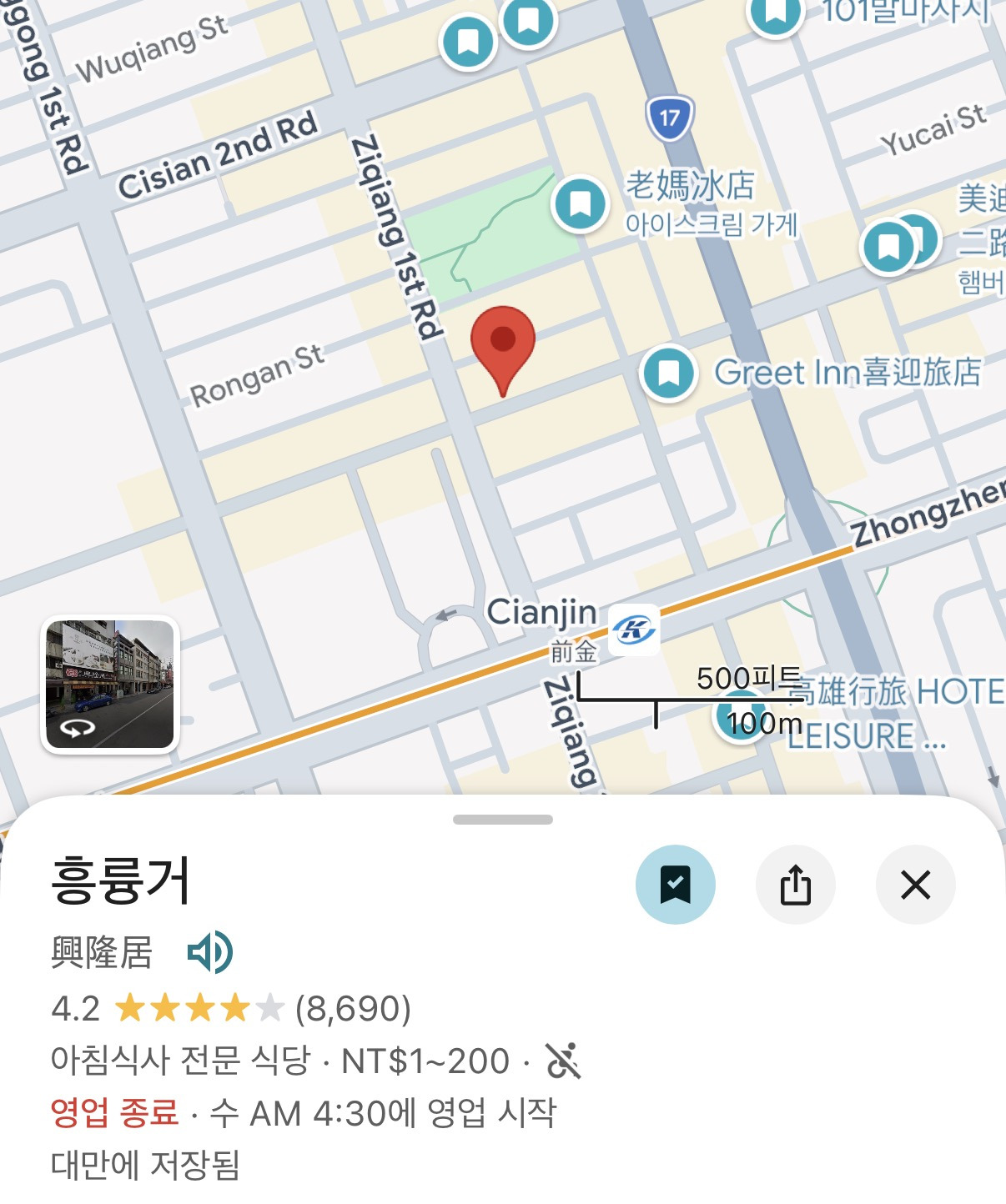Tap the saved bookmark button for 흥륭거
The height and width of the screenshot is (1204, 1006).
675,885
